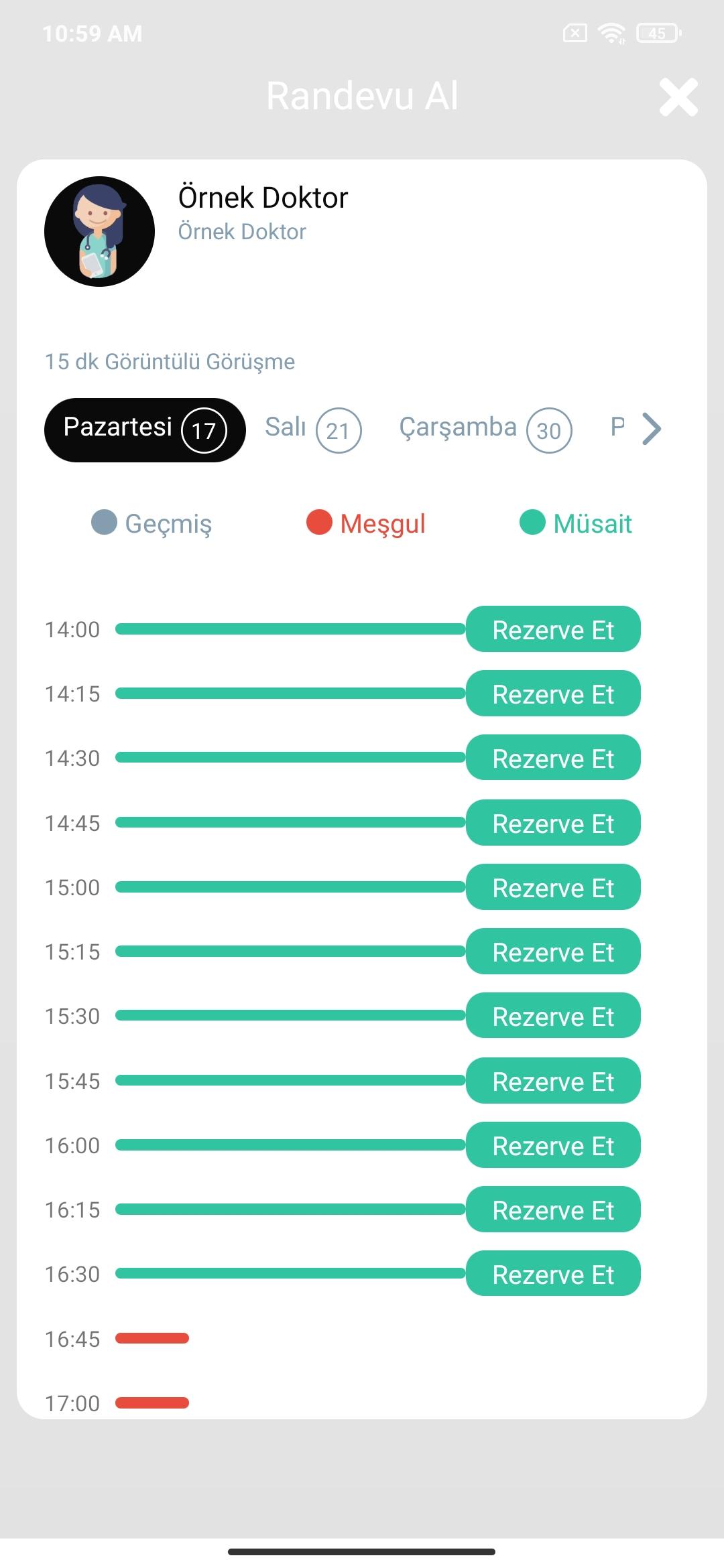Reserve the 14:45 slot

point(553,823)
